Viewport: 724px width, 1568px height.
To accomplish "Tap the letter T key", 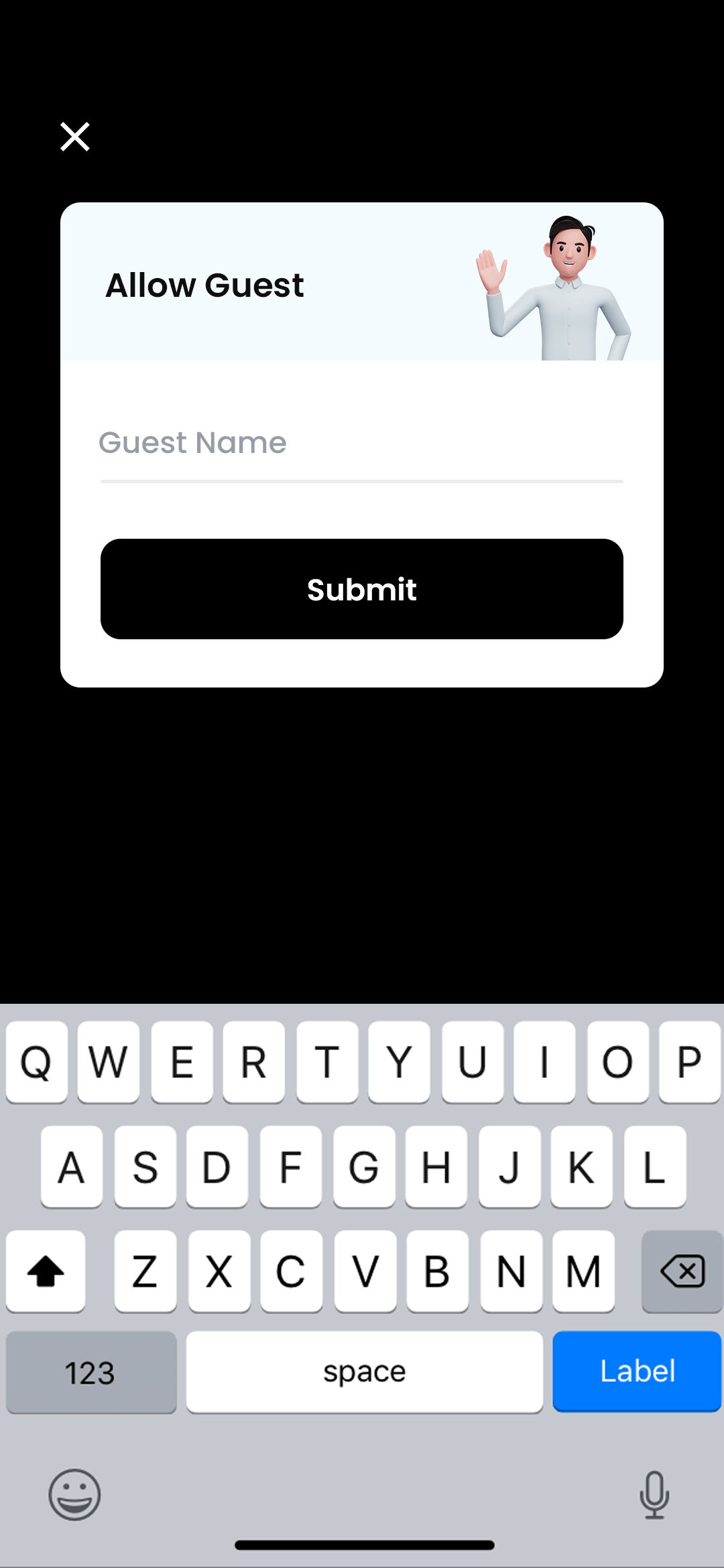I will (326, 1062).
